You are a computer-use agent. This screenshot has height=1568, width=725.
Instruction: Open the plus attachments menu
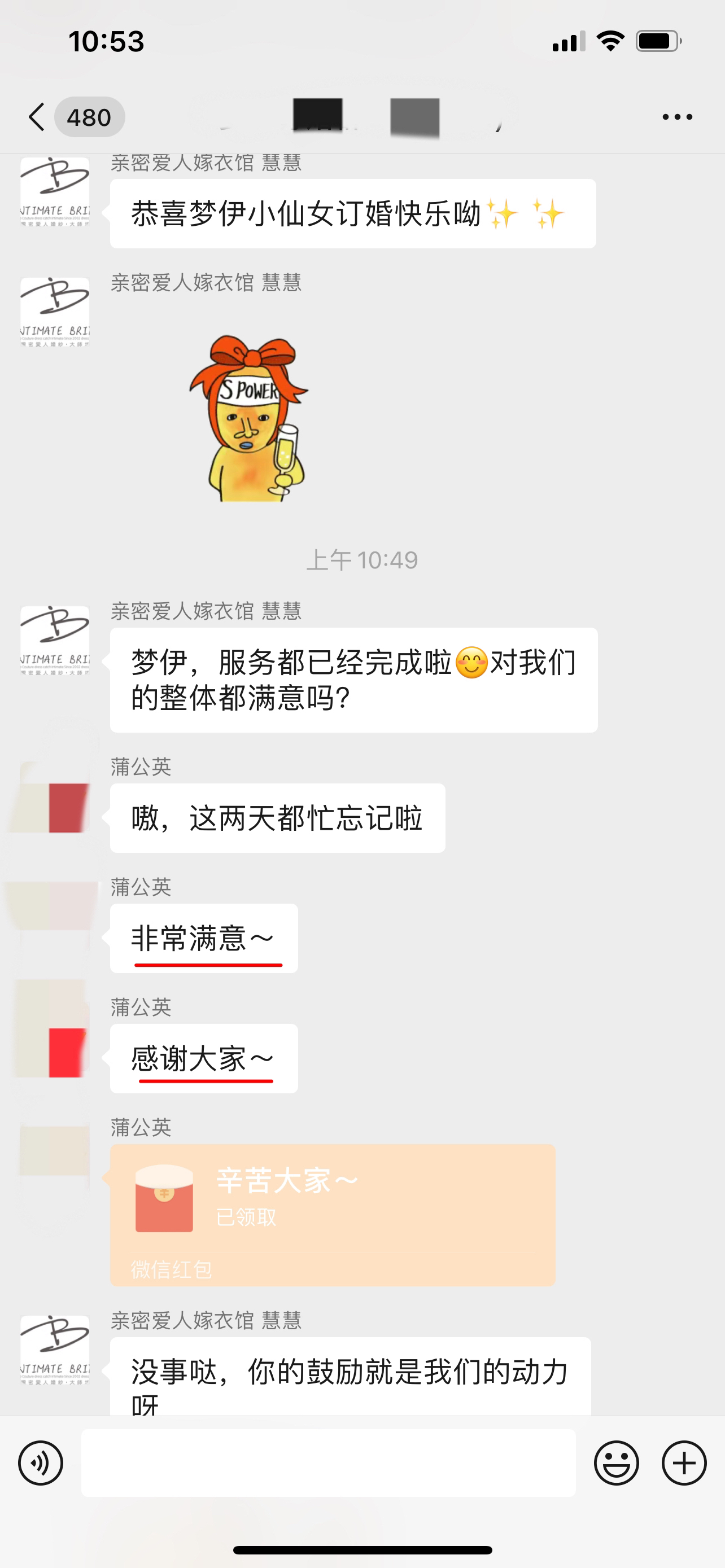[684, 1462]
